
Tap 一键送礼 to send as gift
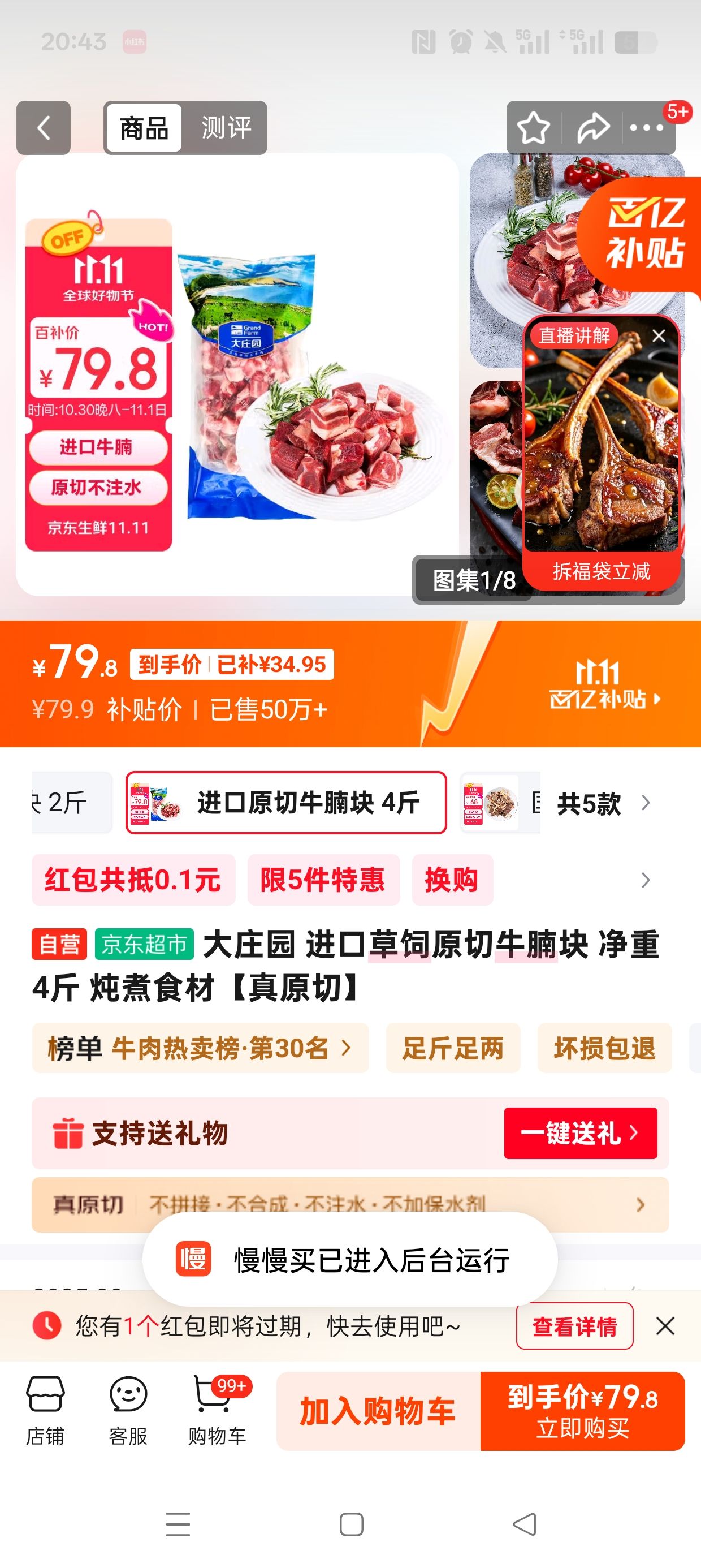coord(581,1134)
